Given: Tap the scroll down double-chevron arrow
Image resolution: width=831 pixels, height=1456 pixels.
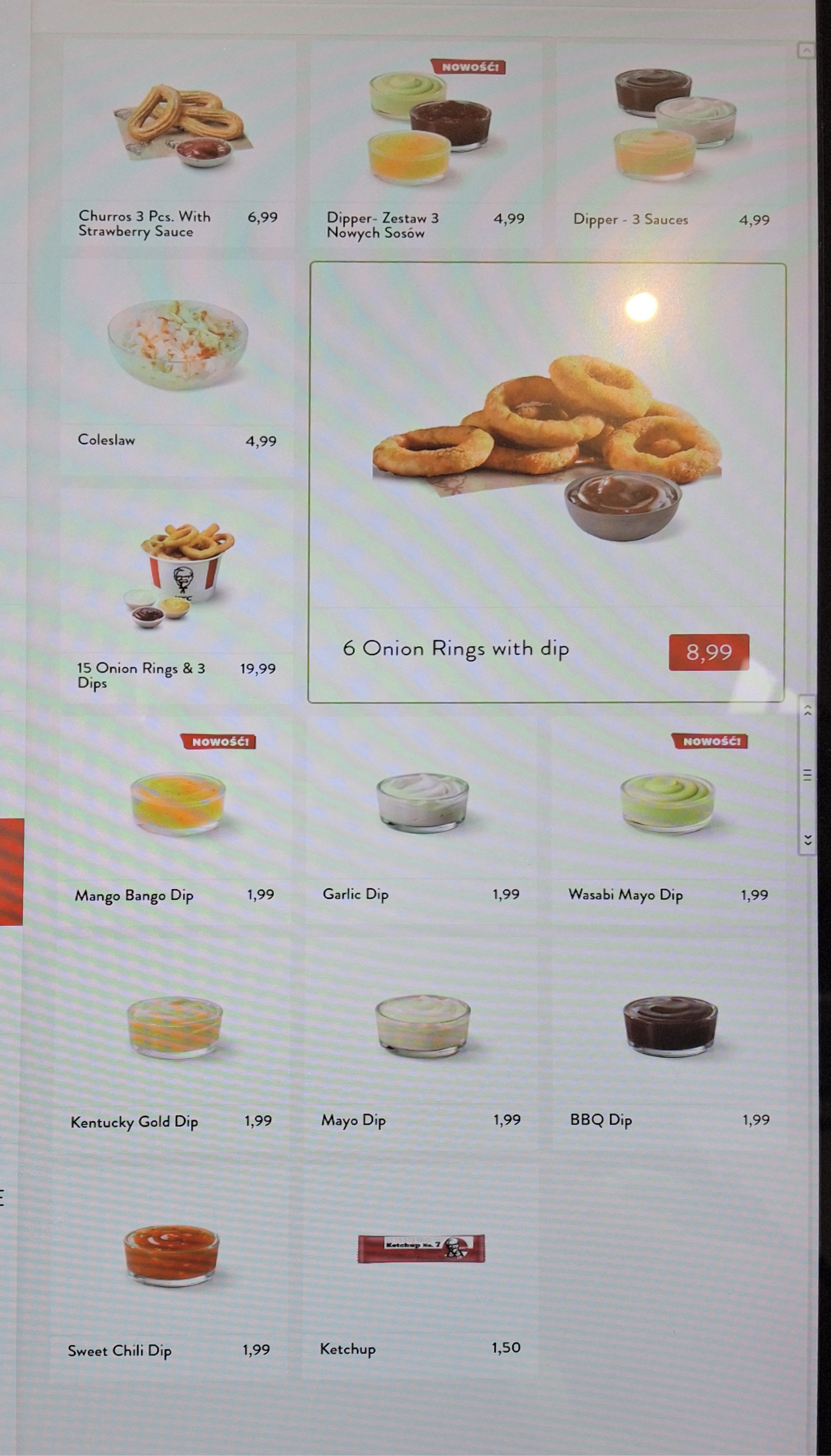Looking at the screenshot, I should (x=807, y=840).
